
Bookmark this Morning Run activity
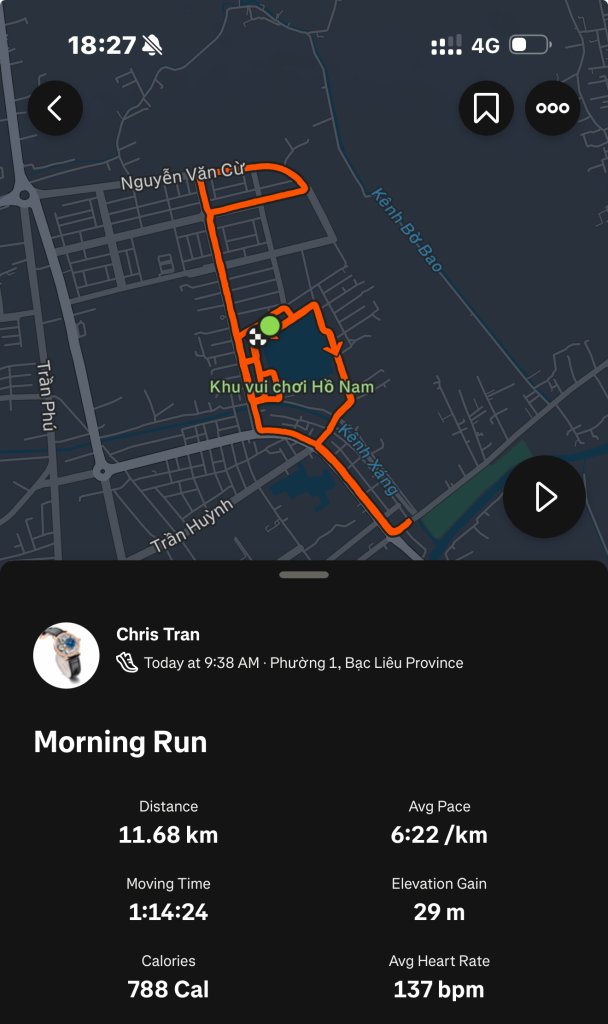[x=486, y=108]
